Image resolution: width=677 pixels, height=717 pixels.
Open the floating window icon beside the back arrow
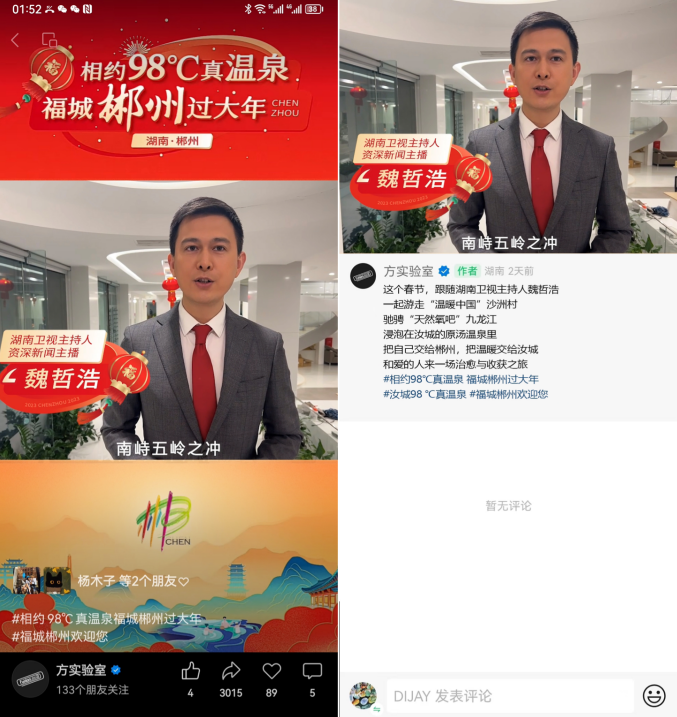pos(49,40)
